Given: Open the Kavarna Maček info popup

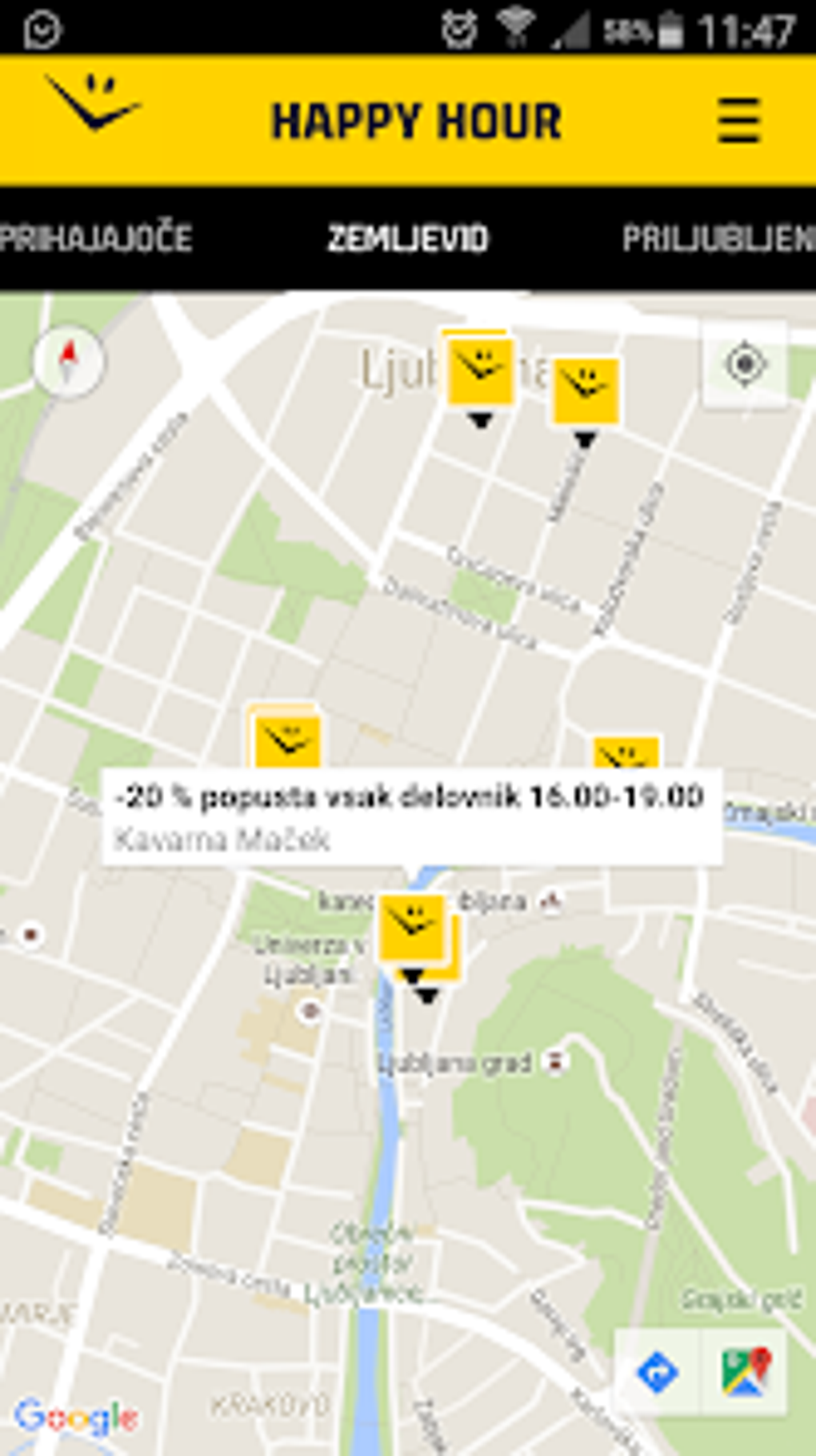Looking at the screenshot, I should [x=412, y=816].
